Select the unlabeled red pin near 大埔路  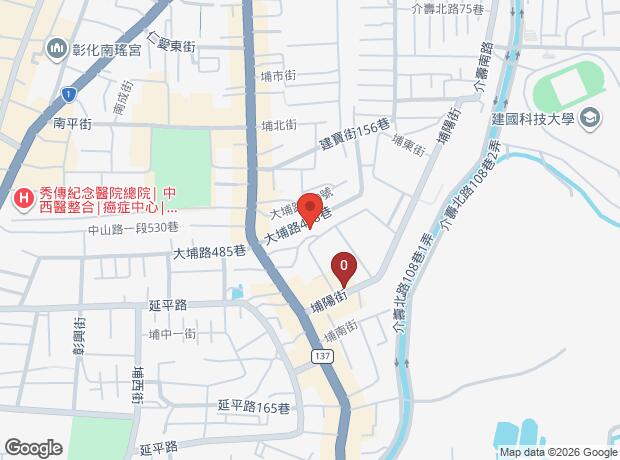(x=310, y=208)
